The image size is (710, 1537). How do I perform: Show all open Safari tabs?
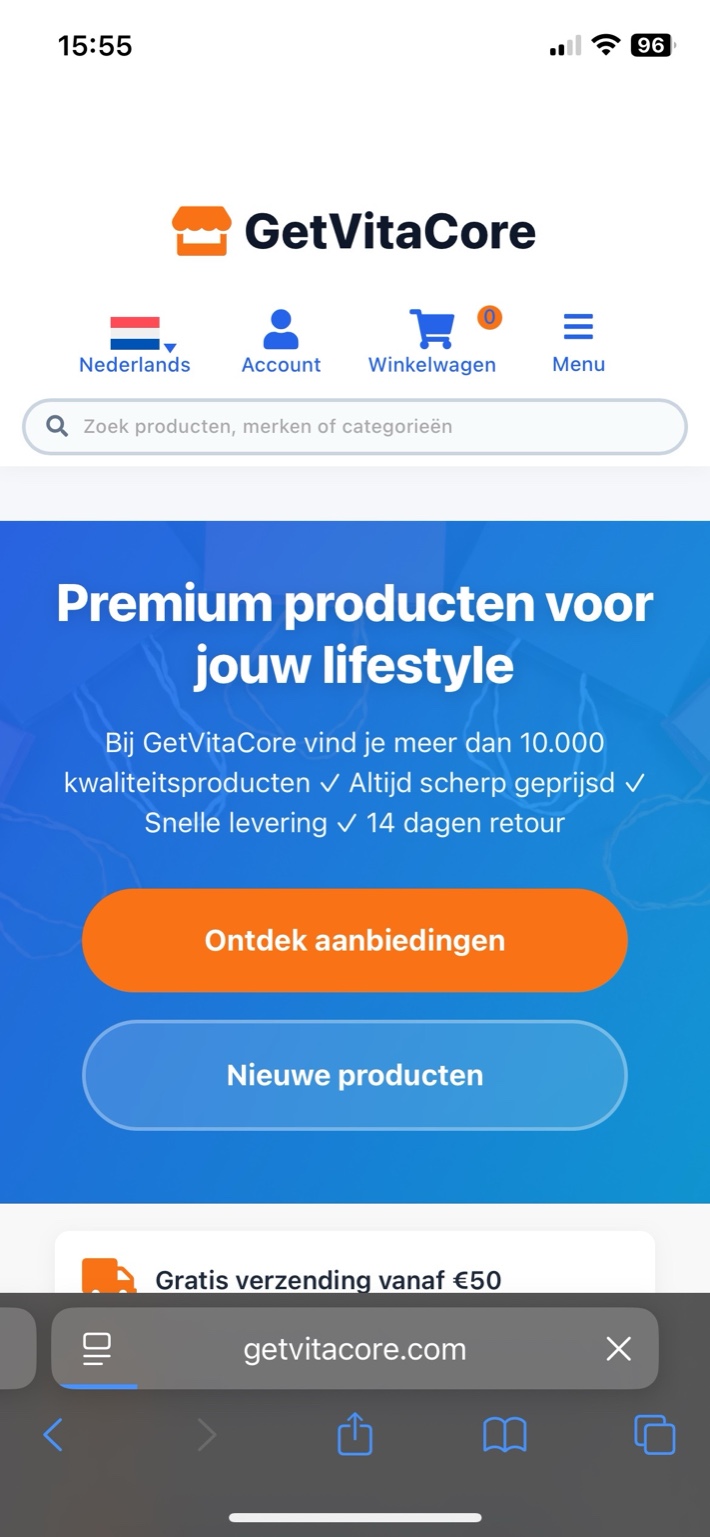pos(655,1436)
